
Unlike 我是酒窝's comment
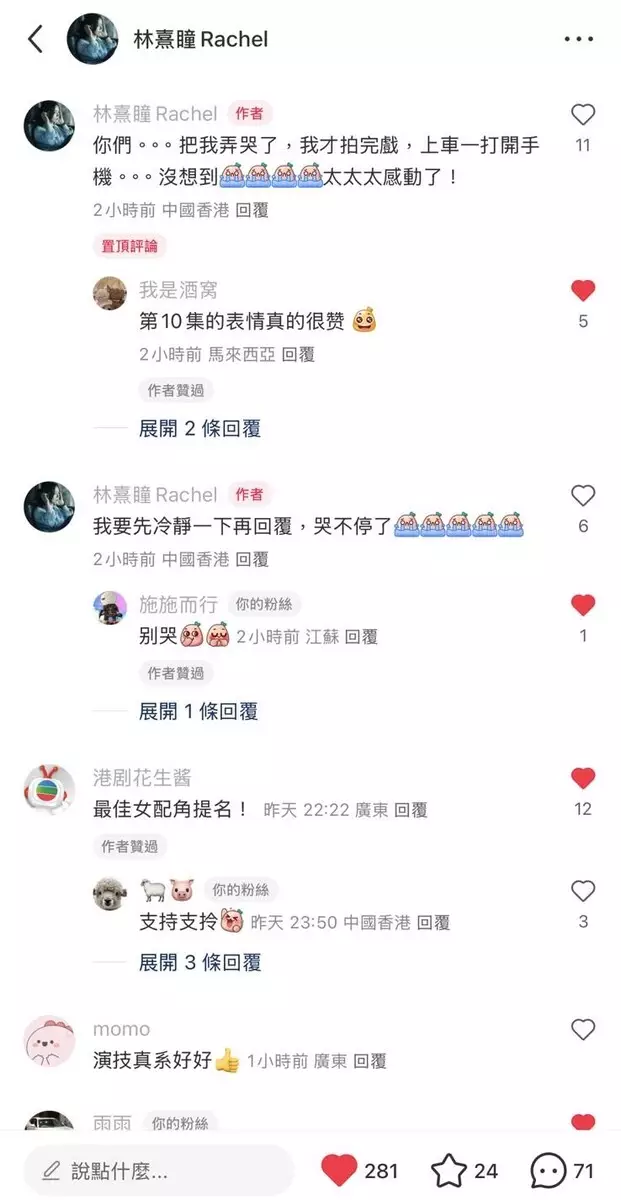tap(583, 291)
